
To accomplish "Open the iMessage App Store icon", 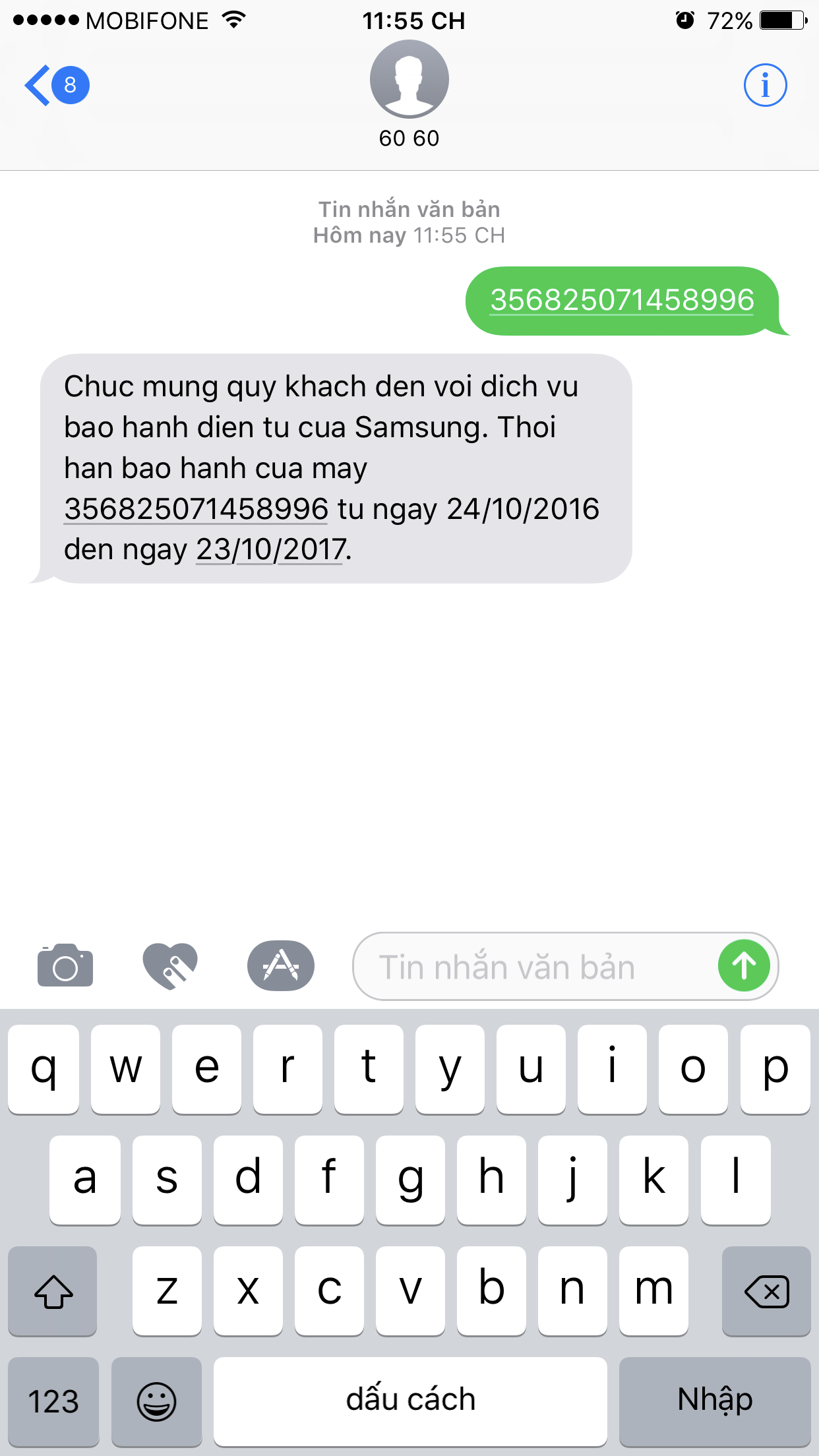I will (281, 966).
